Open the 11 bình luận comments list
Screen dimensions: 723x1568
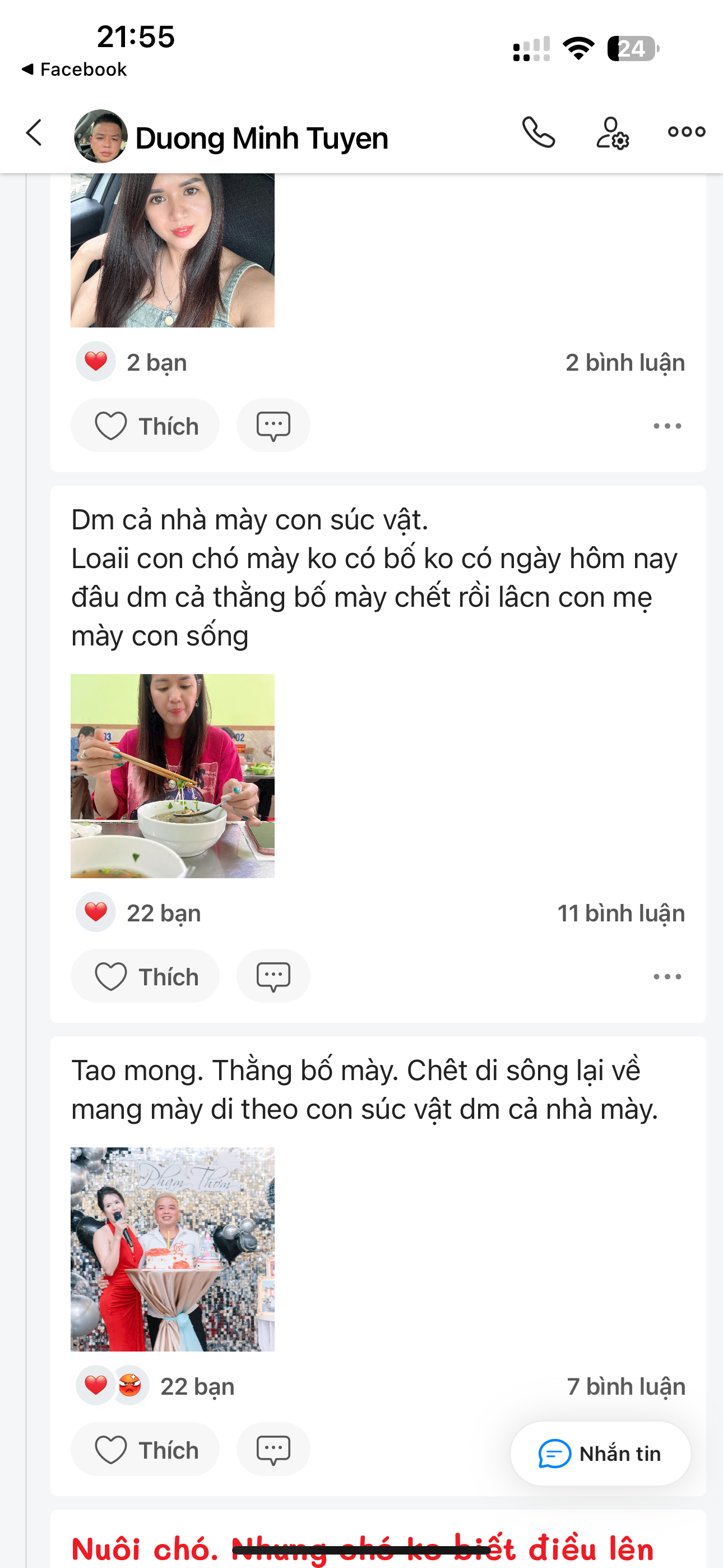pyautogui.click(x=621, y=913)
